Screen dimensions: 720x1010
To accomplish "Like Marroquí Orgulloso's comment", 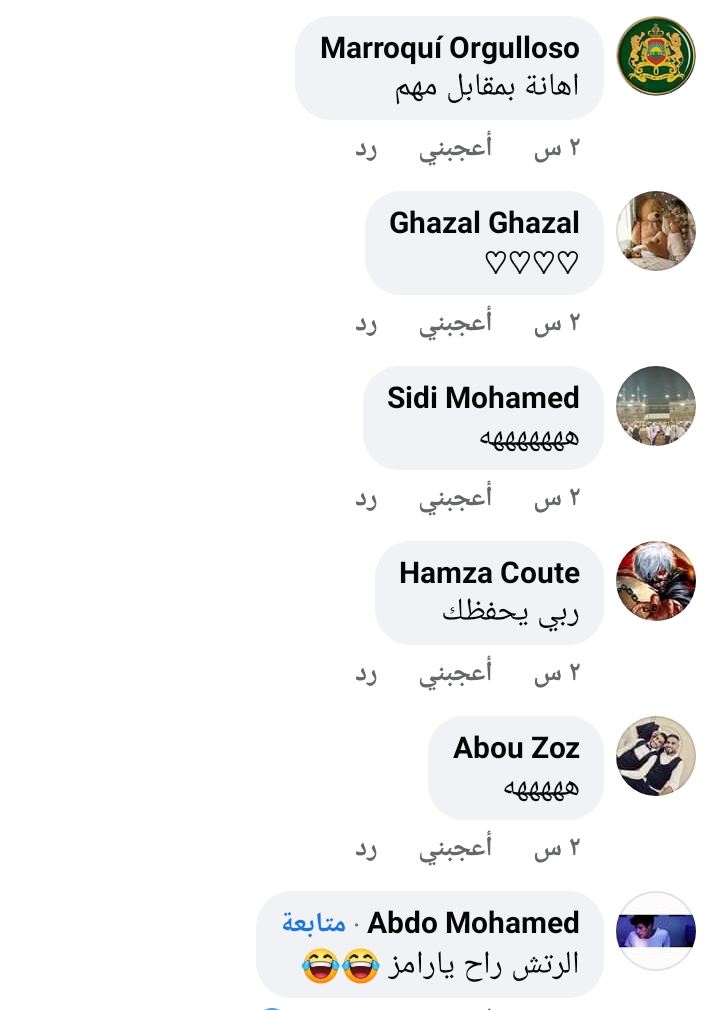I will (455, 148).
